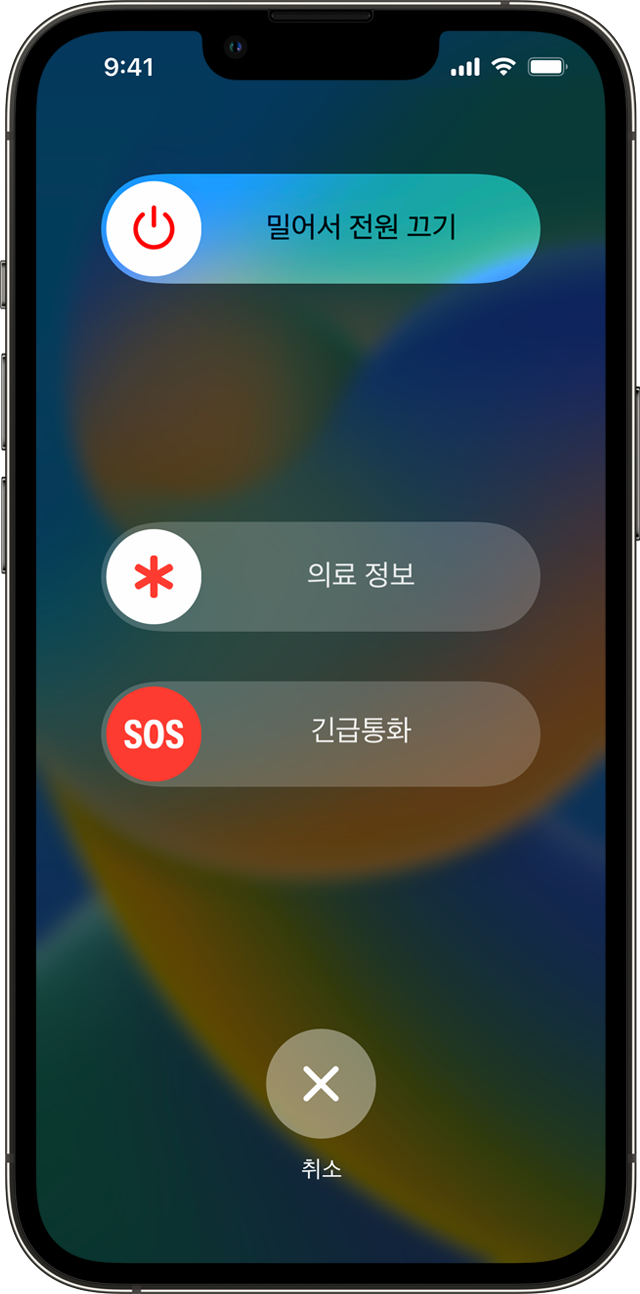Cancel the power off screen
Image resolution: width=640 pixels, height=1294 pixels.
pyautogui.click(x=320, y=1083)
